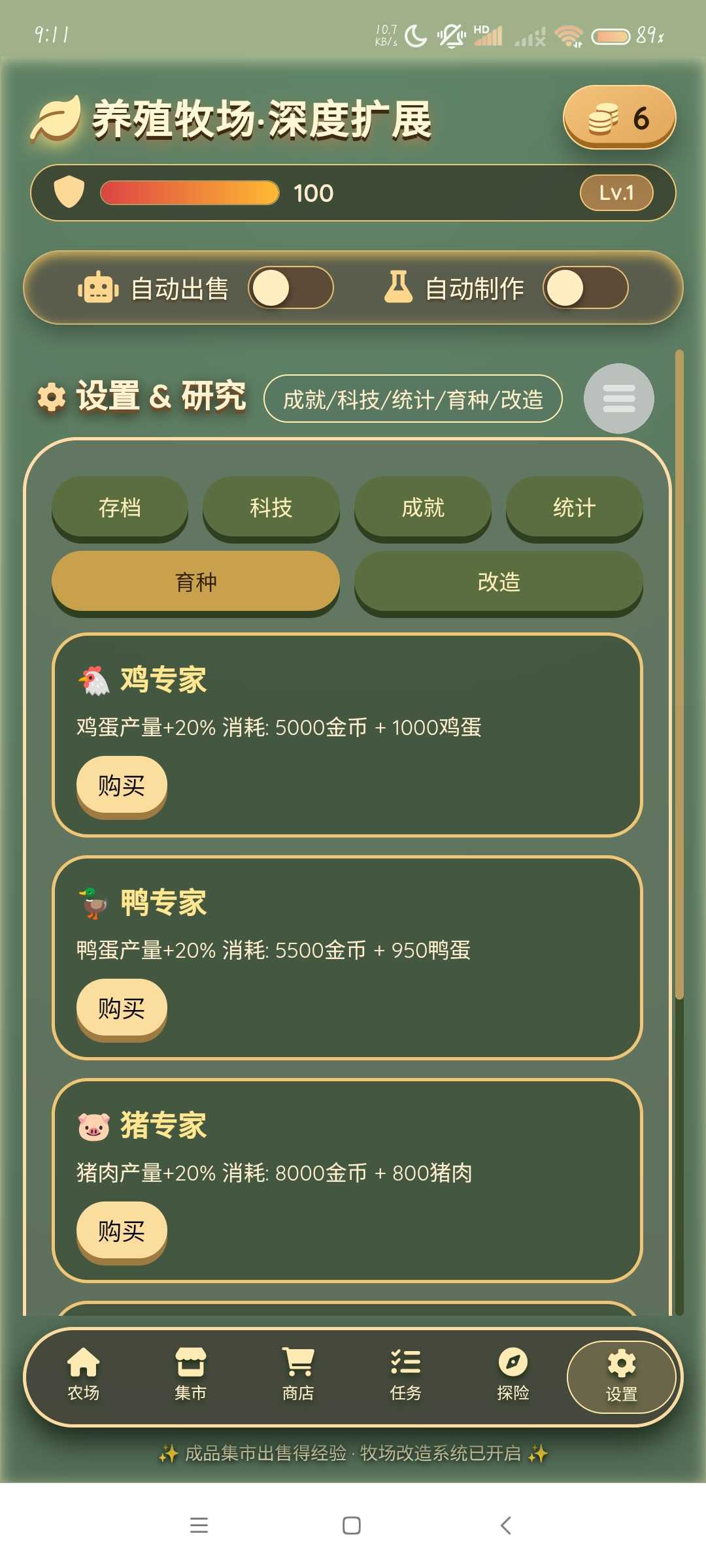Open the 集市 market tab
The width and height of the screenshot is (706, 1568).
click(190, 1375)
